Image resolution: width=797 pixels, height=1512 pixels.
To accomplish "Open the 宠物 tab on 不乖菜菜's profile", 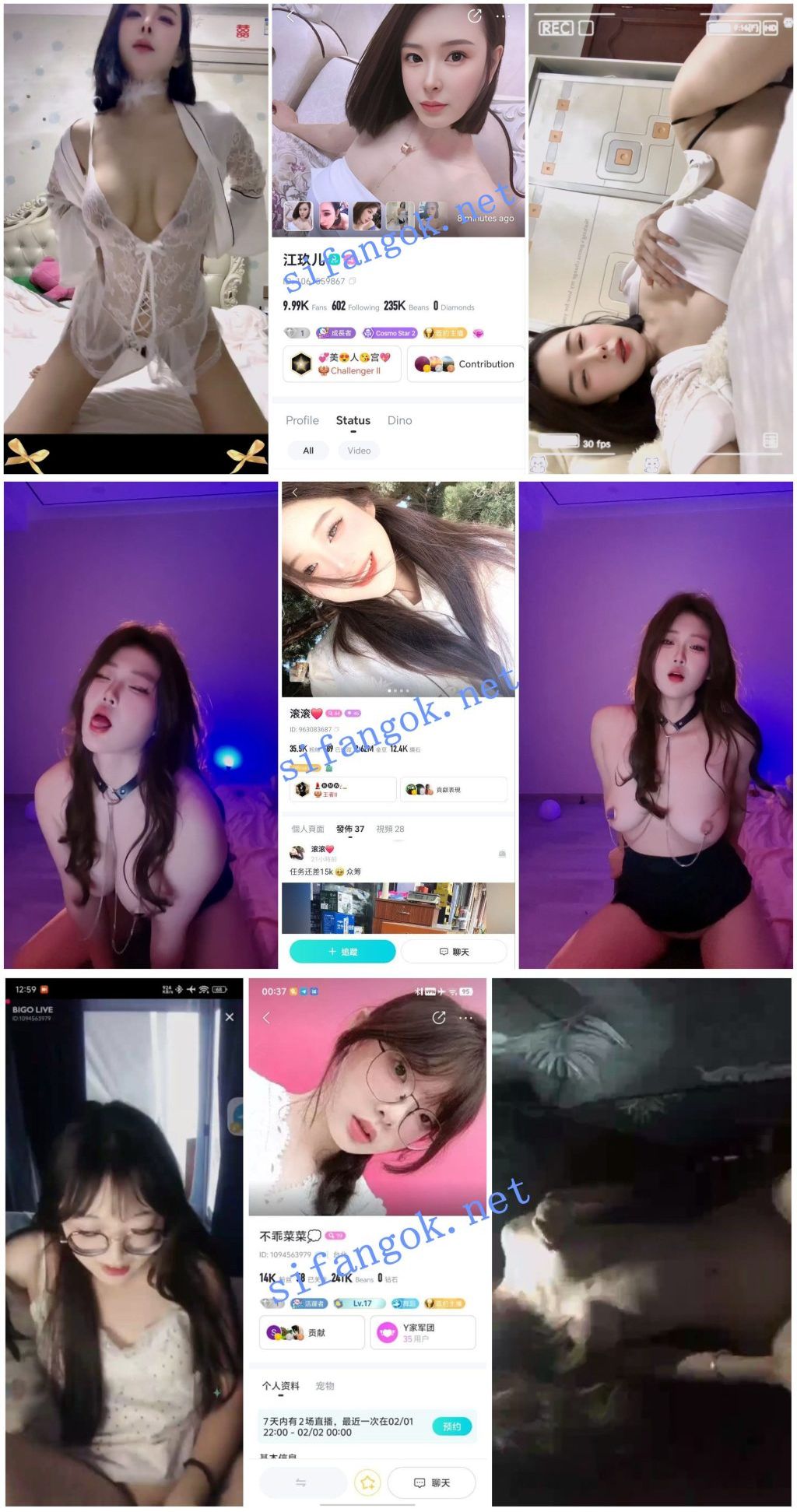I will pos(325,1387).
